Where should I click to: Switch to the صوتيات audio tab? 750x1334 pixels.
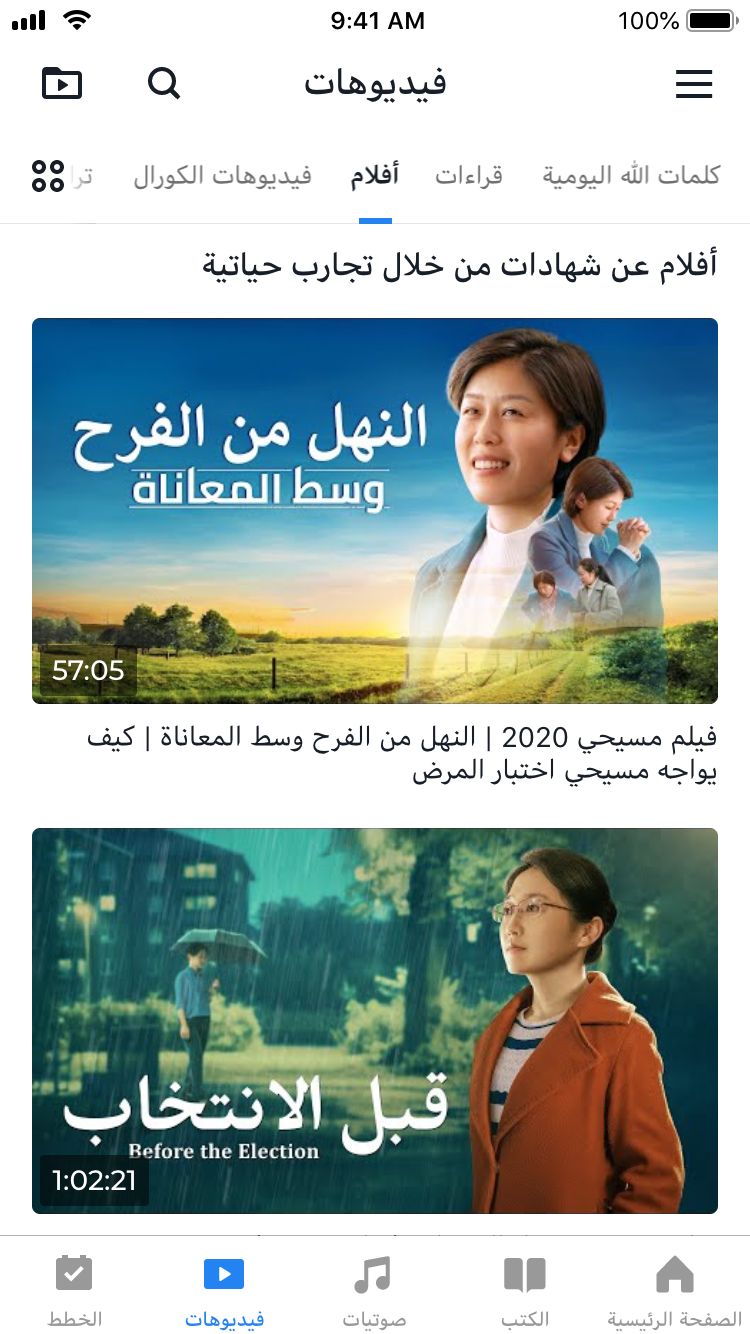(374, 1290)
